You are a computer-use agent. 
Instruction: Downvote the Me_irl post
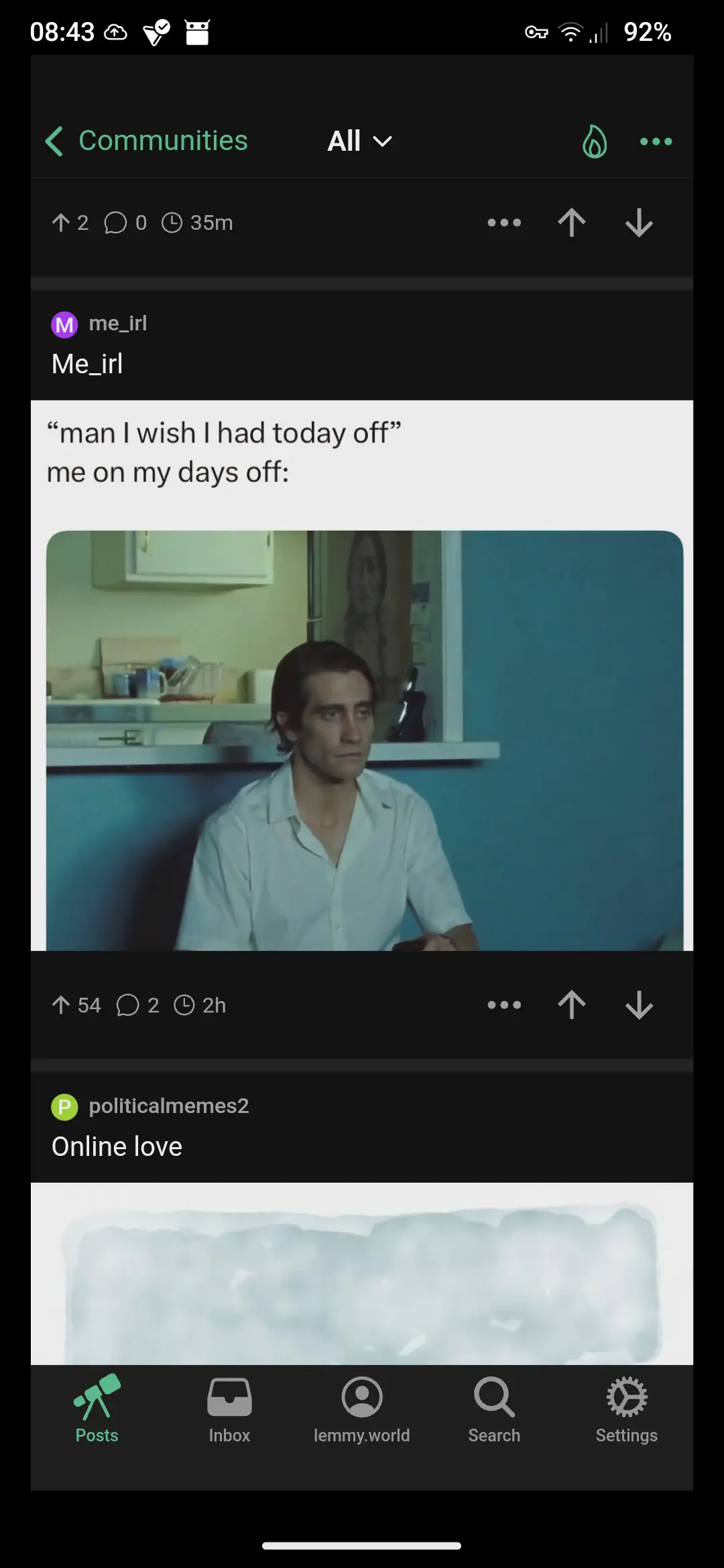pyautogui.click(x=639, y=1005)
